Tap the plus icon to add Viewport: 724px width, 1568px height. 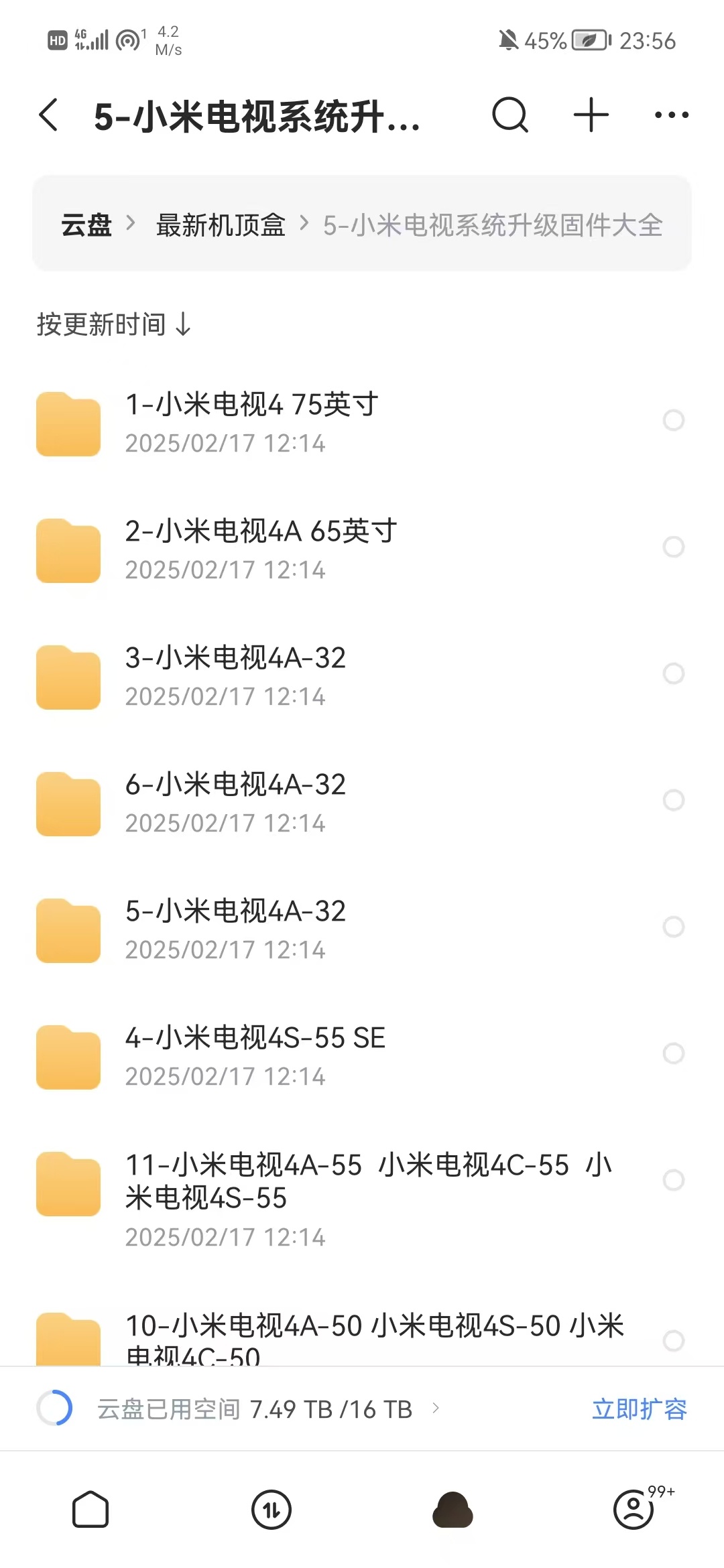[591, 115]
